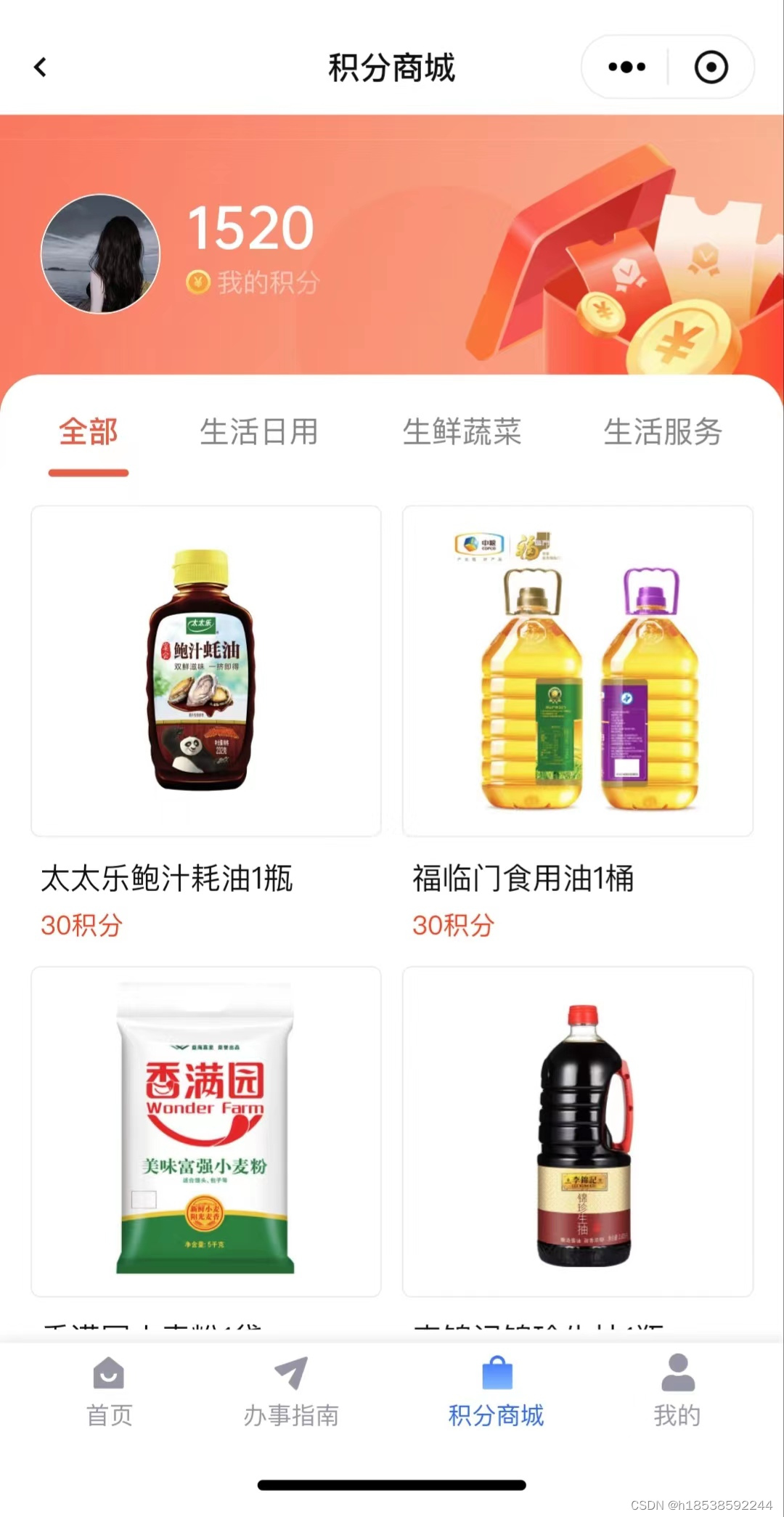Switch to the 生鲜蔬菜 category tab
The height and width of the screenshot is (1517, 784).
tap(462, 432)
